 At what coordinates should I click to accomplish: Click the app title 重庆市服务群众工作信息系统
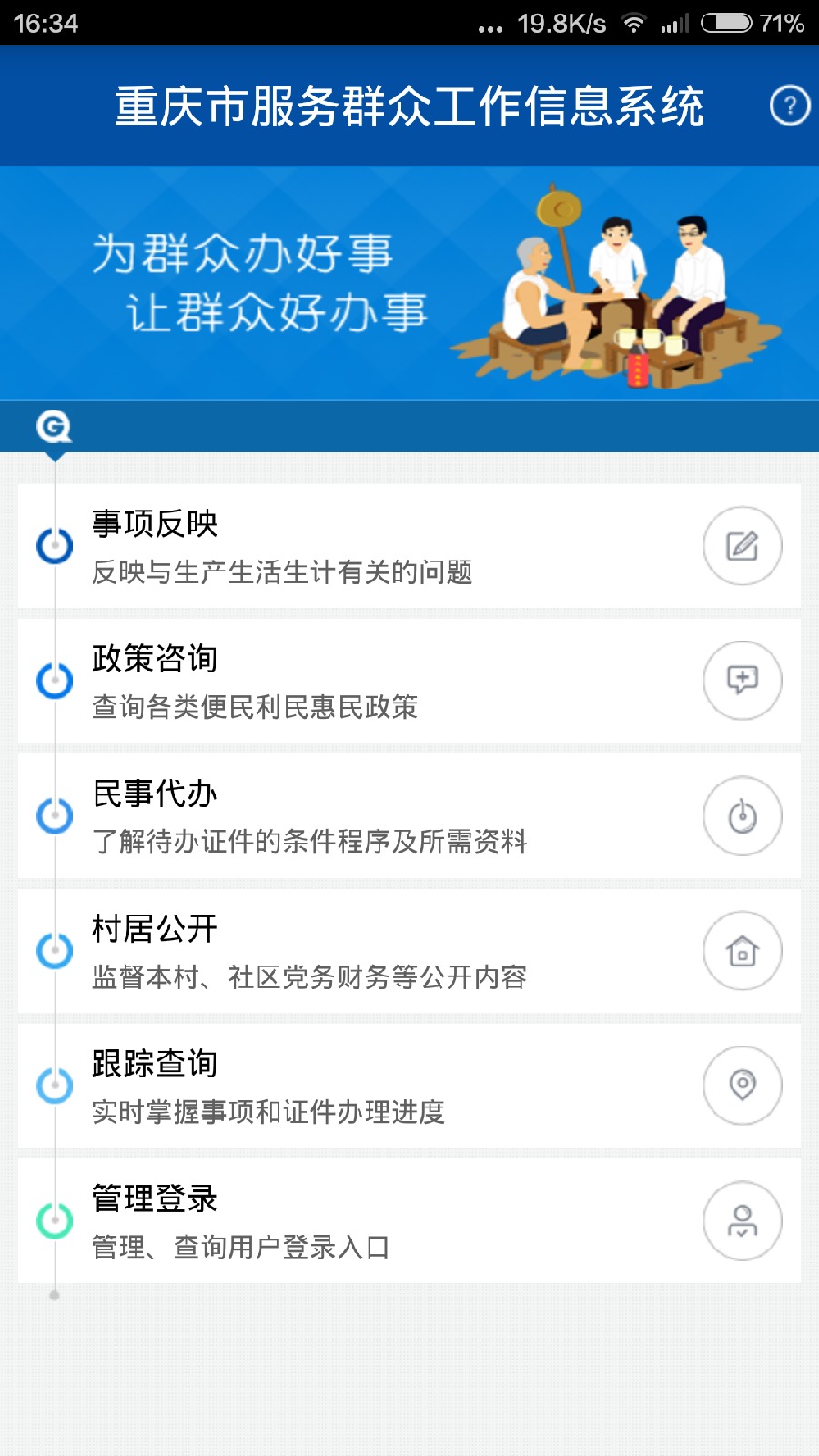coord(409,106)
